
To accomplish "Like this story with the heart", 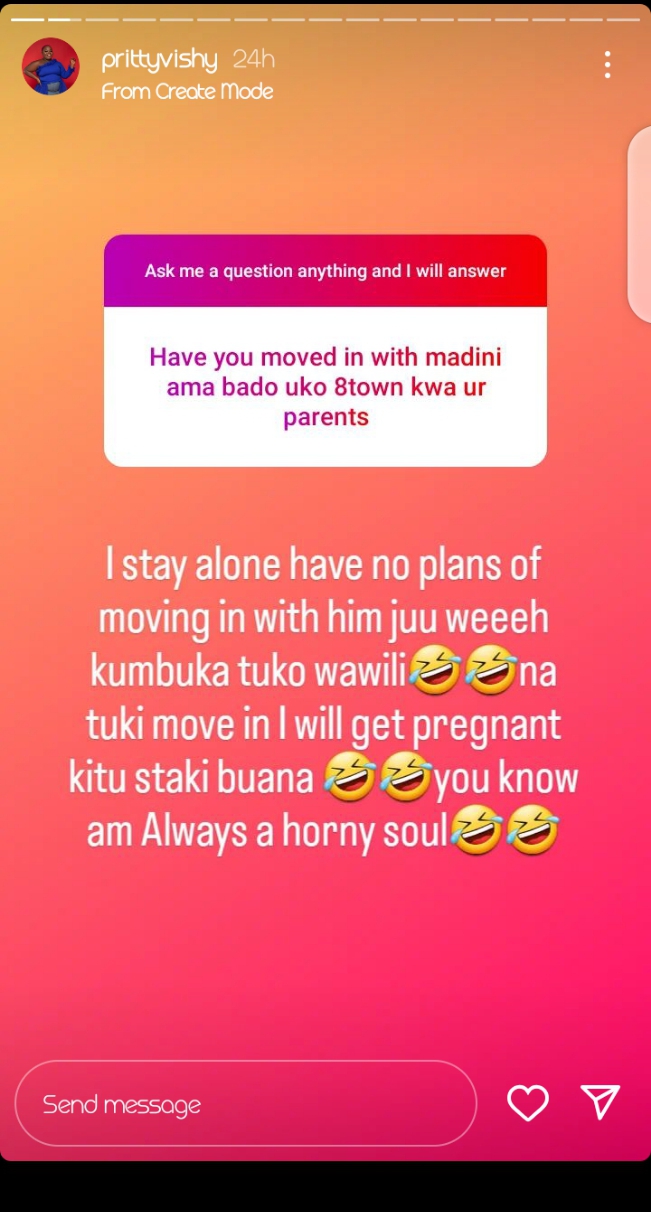I will point(528,1103).
